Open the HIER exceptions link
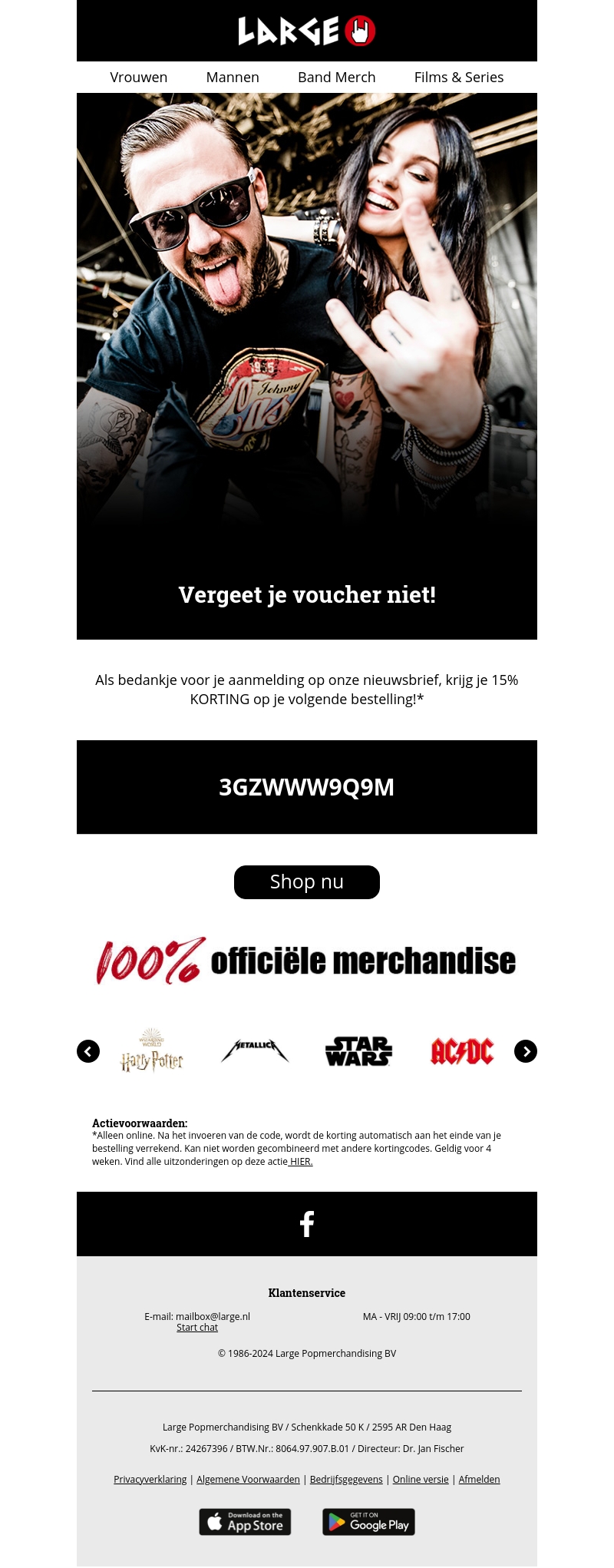This screenshot has height=1568, width=614. click(301, 1162)
